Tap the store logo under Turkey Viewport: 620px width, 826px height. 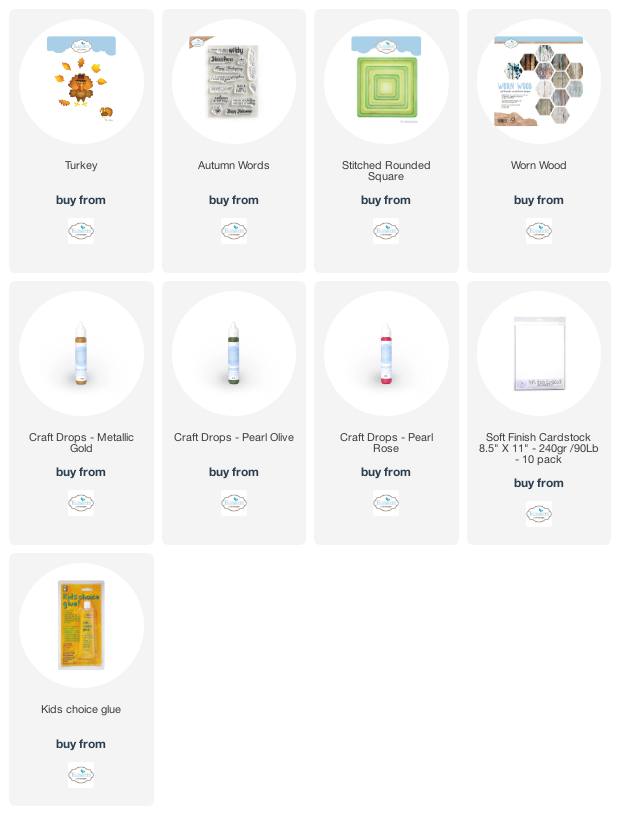(x=81, y=232)
